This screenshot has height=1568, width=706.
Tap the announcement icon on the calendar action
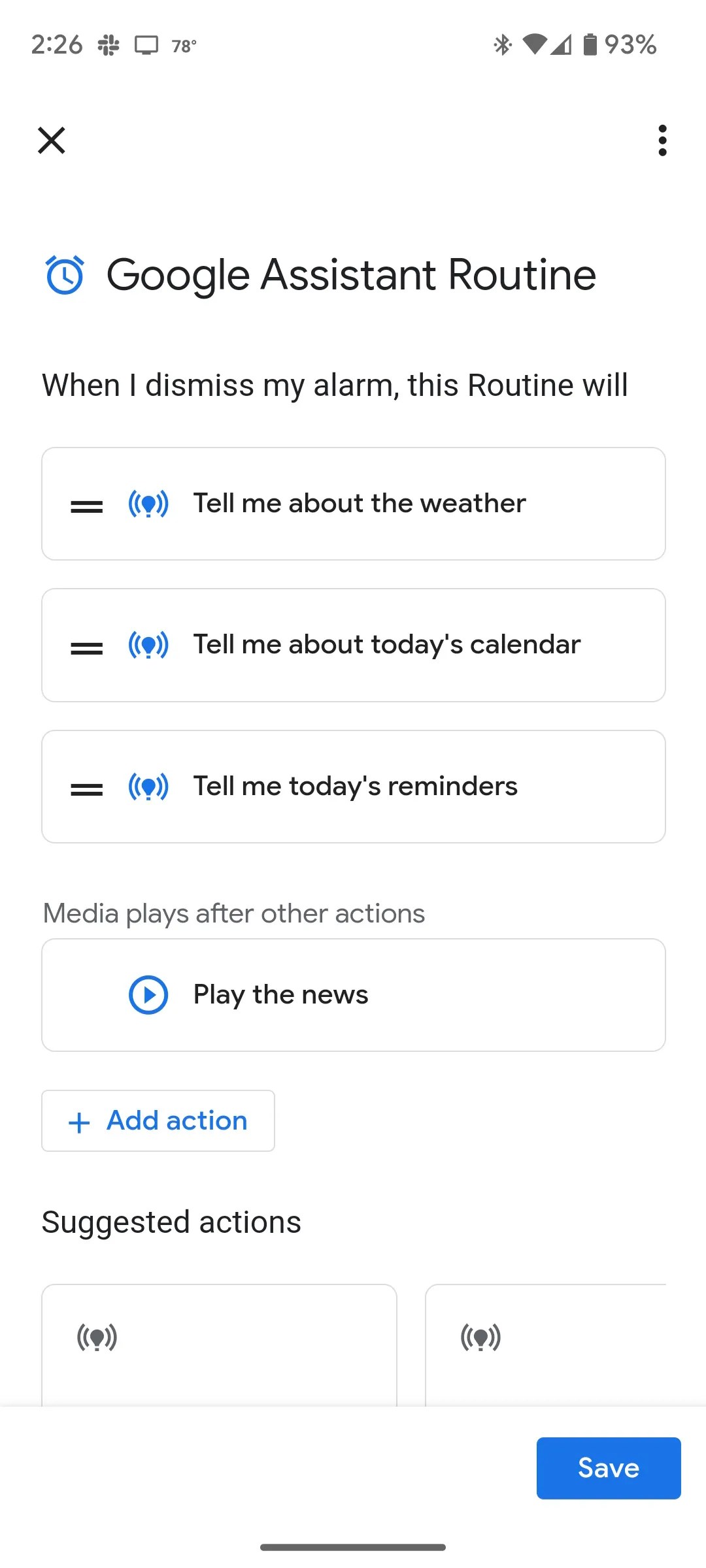point(148,645)
